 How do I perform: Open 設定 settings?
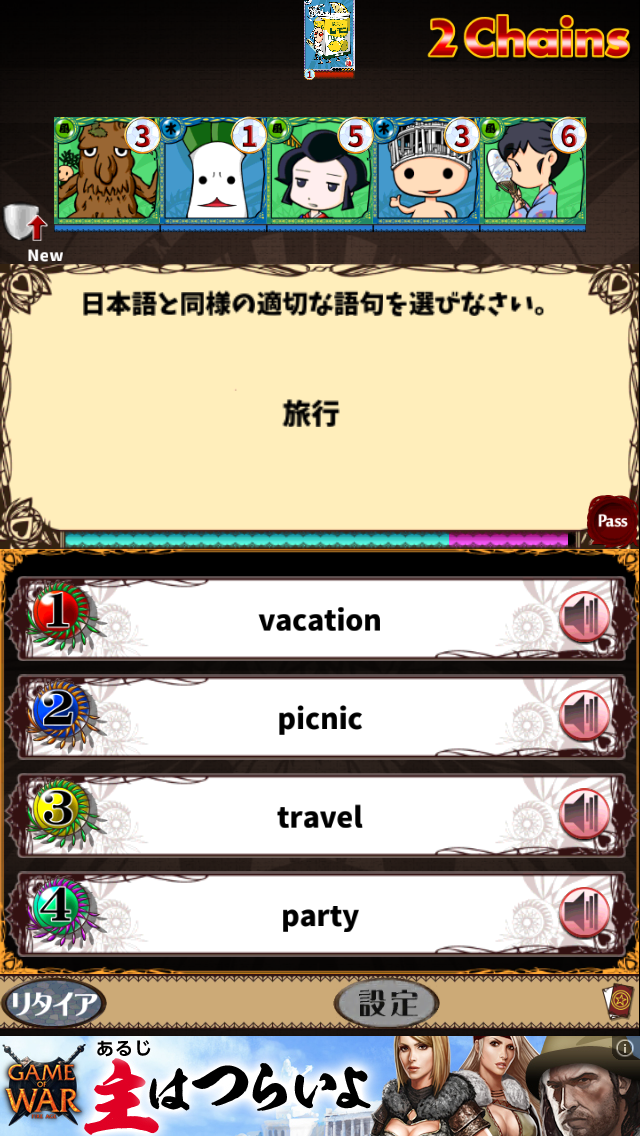[x=386, y=1003]
